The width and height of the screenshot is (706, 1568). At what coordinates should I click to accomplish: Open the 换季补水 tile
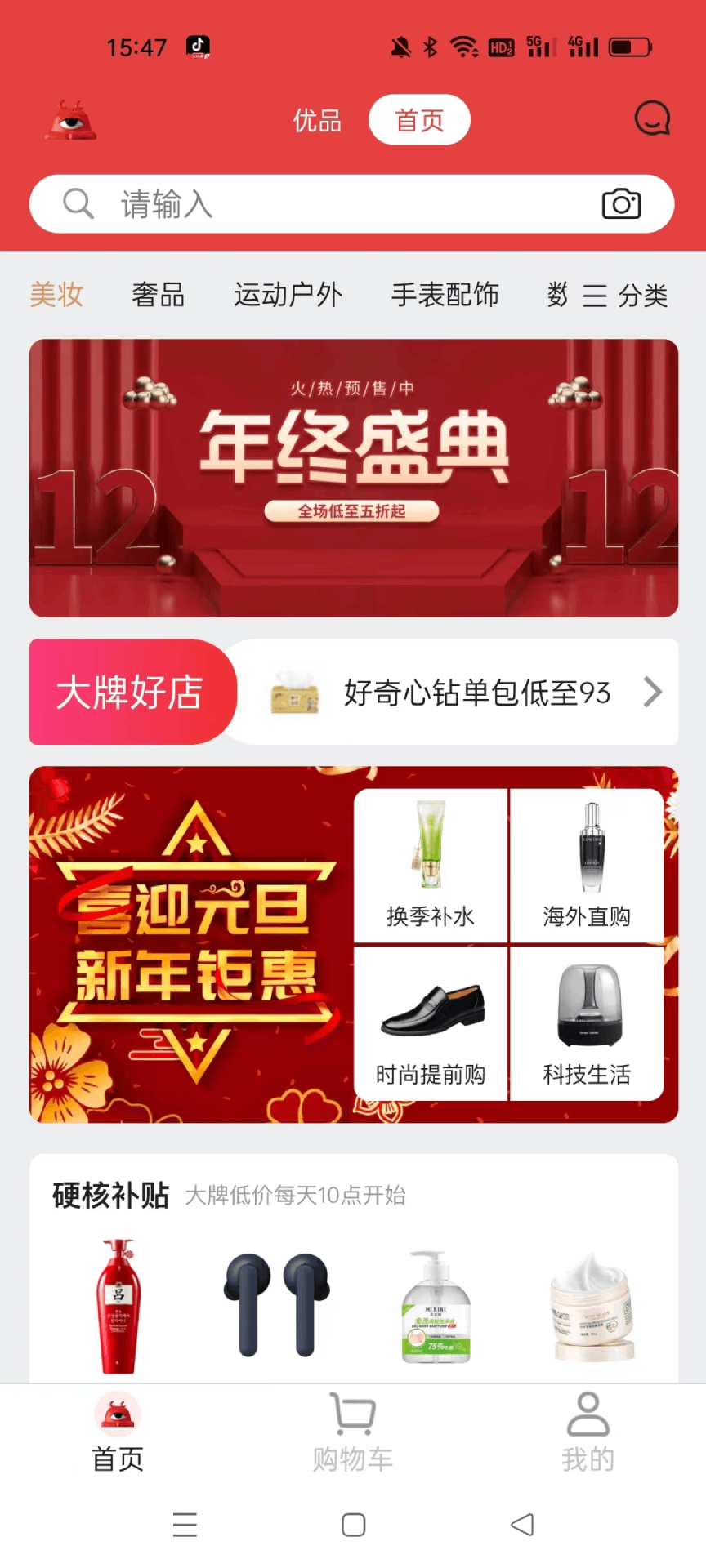coord(431,866)
